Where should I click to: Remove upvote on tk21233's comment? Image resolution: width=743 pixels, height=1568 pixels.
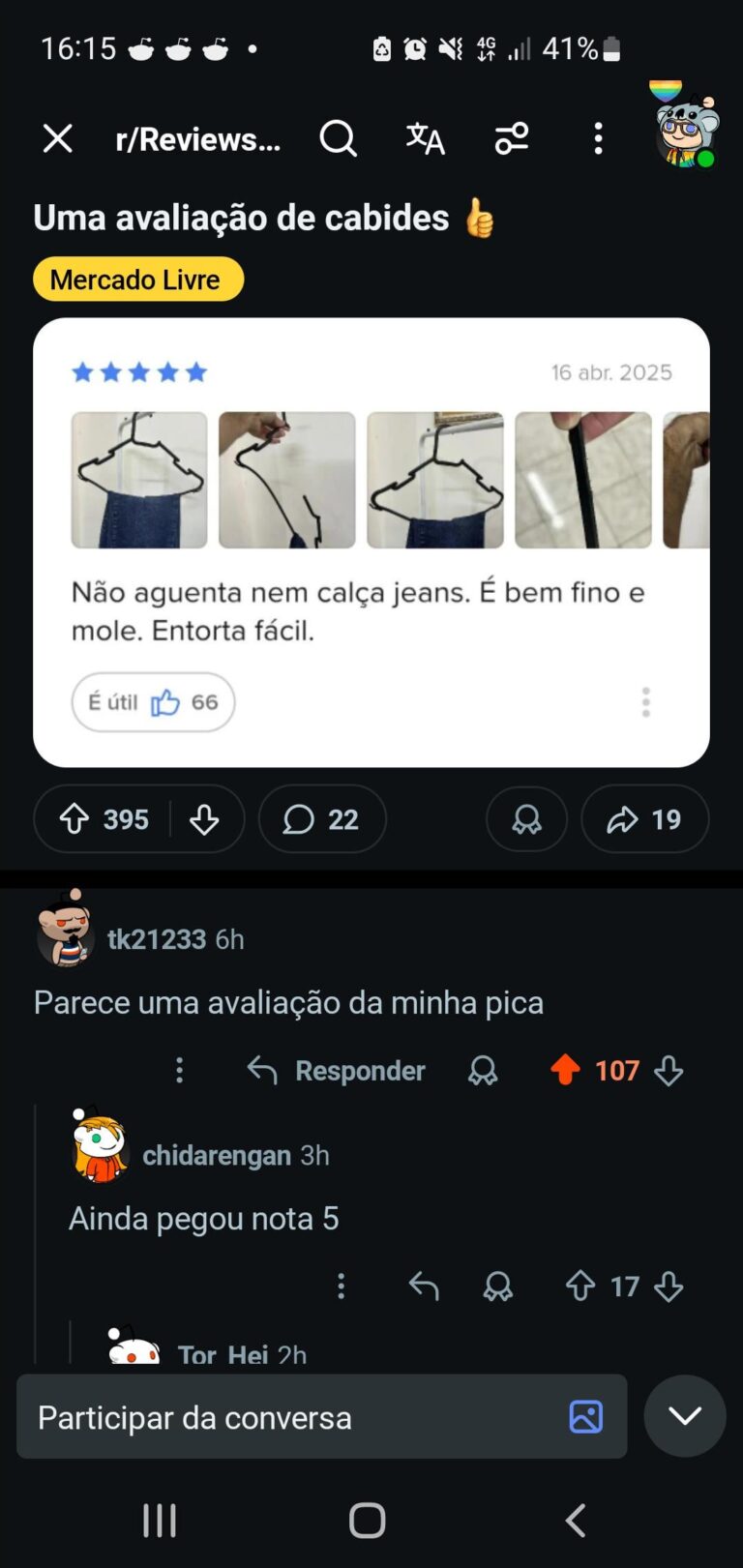(x=565, y=1070)
